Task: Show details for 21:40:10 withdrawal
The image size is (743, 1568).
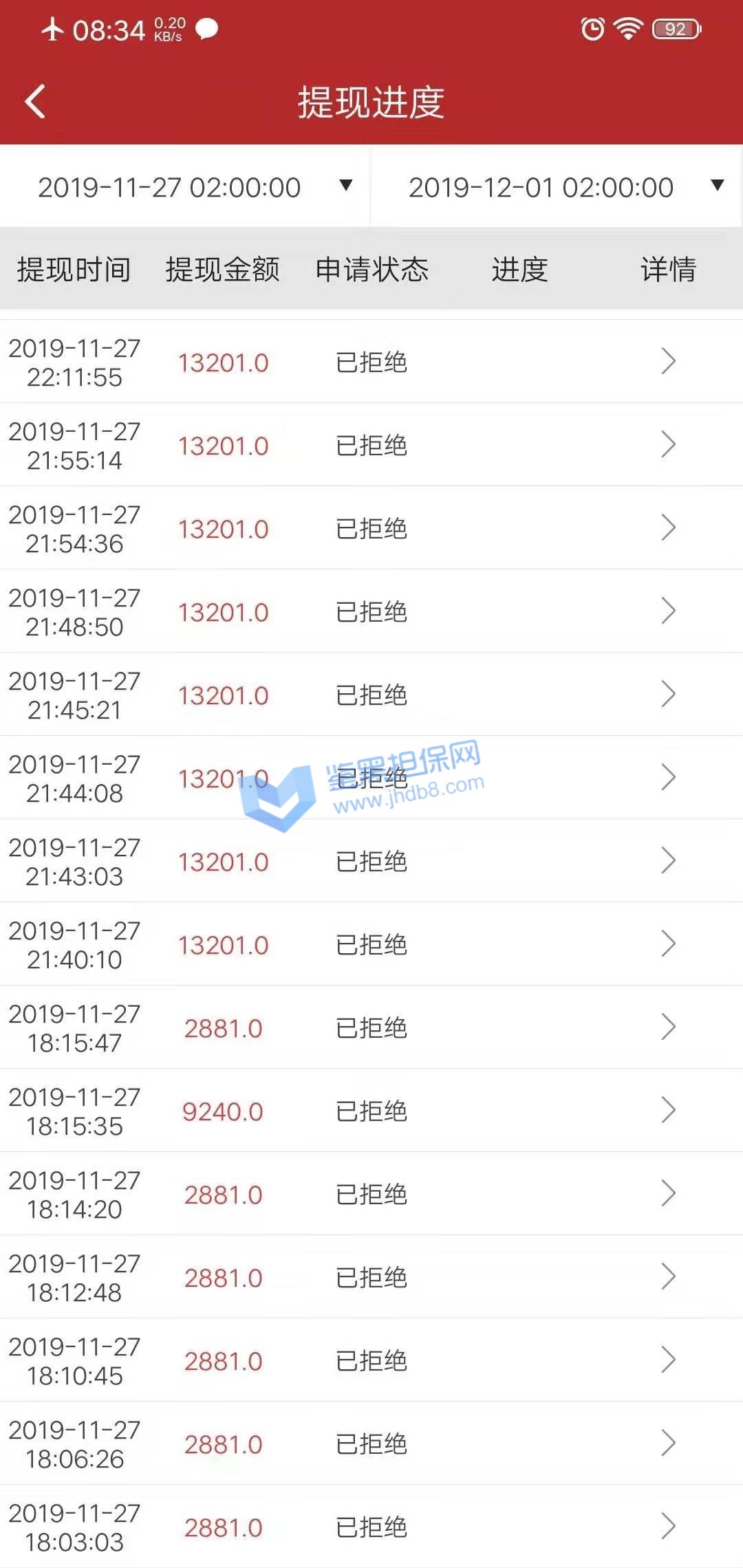Action: tap(667, 944)
